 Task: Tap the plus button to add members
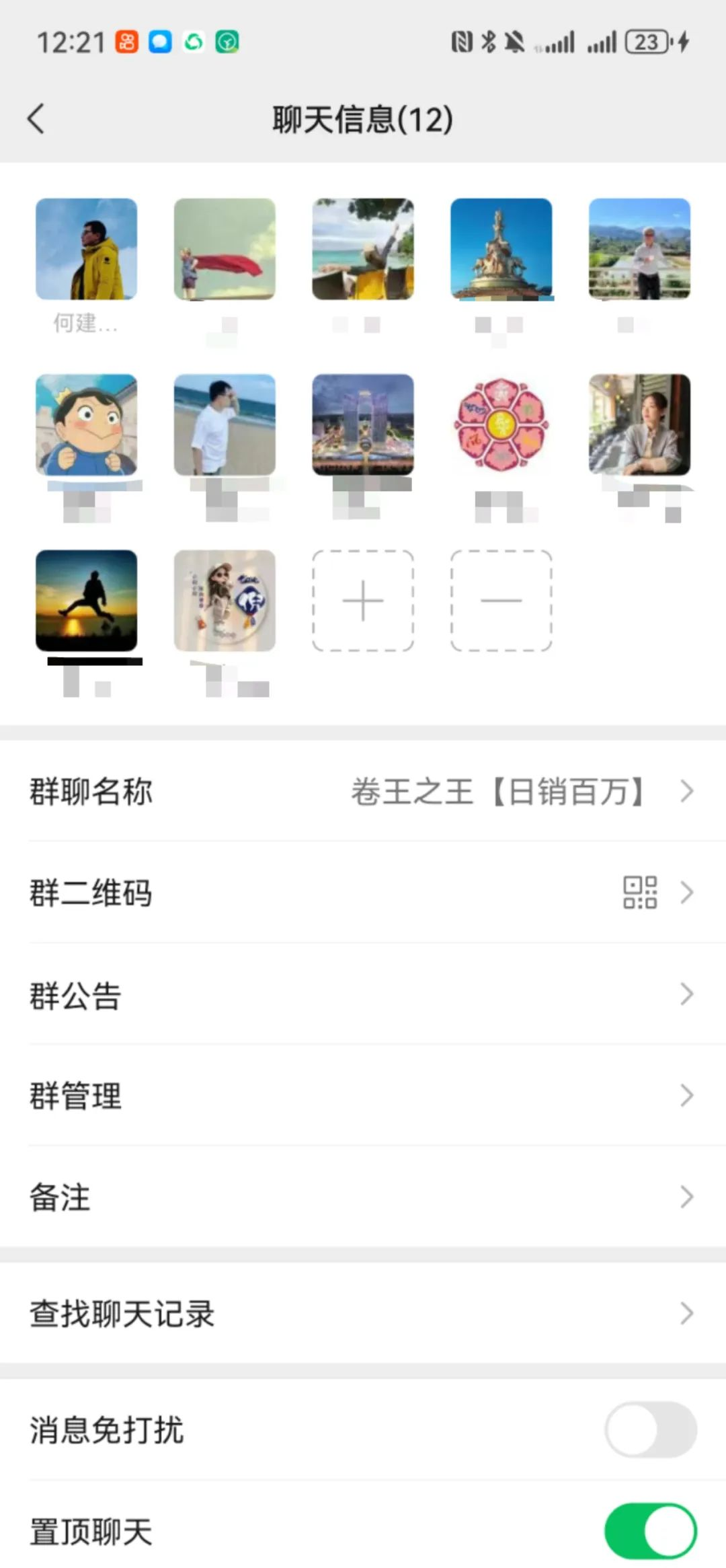tap(363, 600)
